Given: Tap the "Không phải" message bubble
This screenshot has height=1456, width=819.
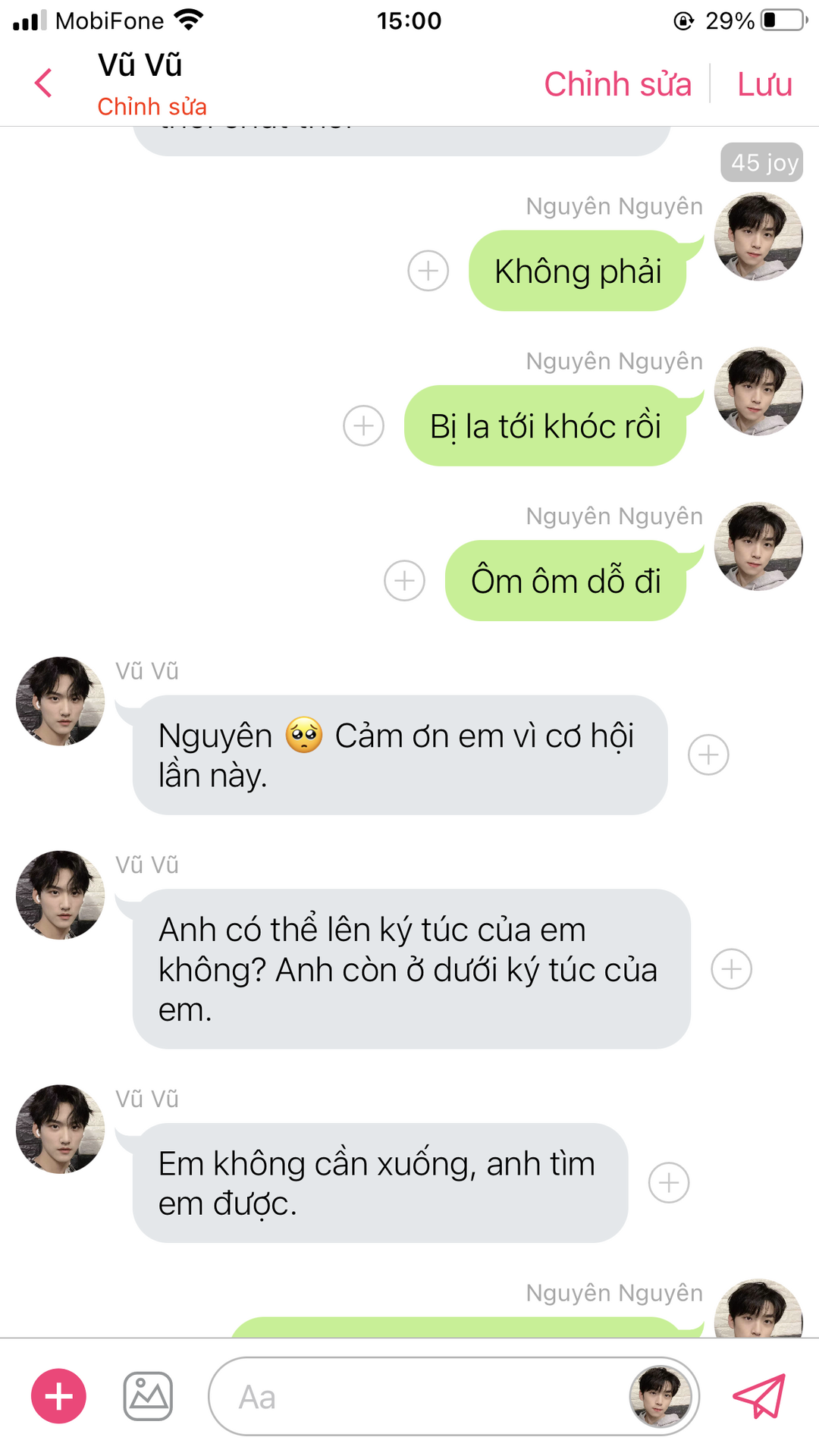Looking at the screenshot, I should click(578, 271).
